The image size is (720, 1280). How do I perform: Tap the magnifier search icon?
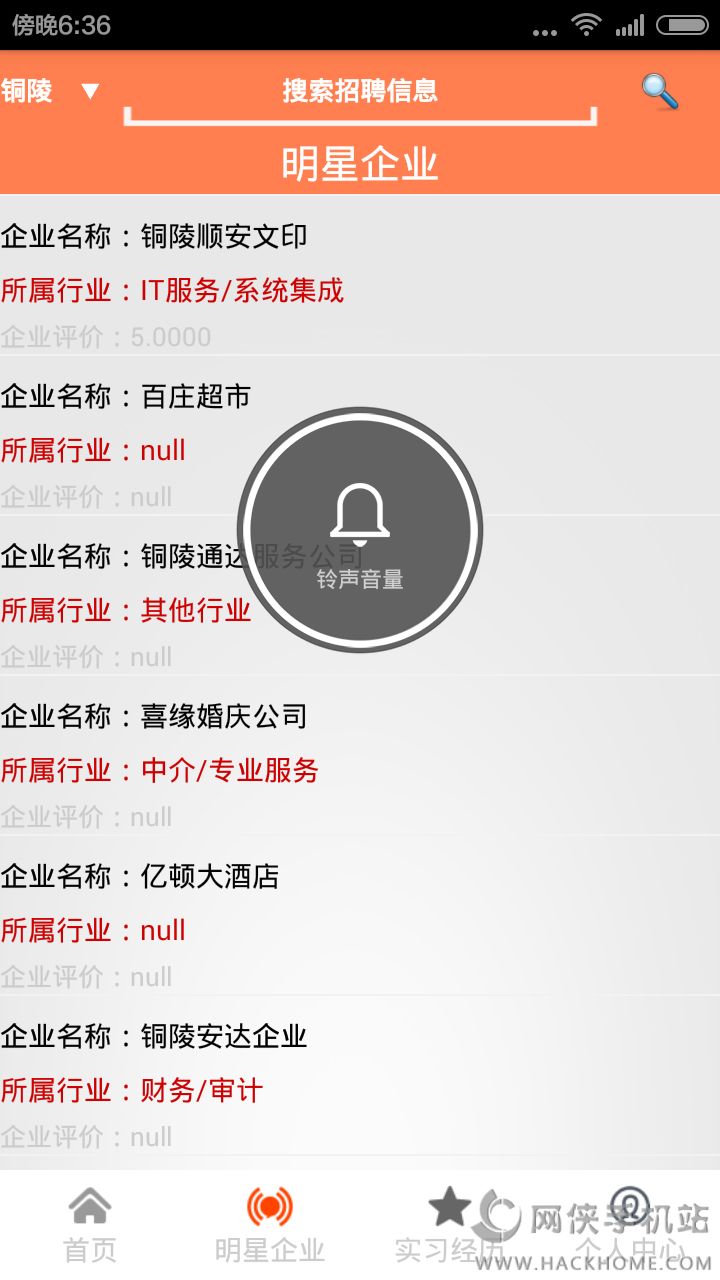click(659, 91)
